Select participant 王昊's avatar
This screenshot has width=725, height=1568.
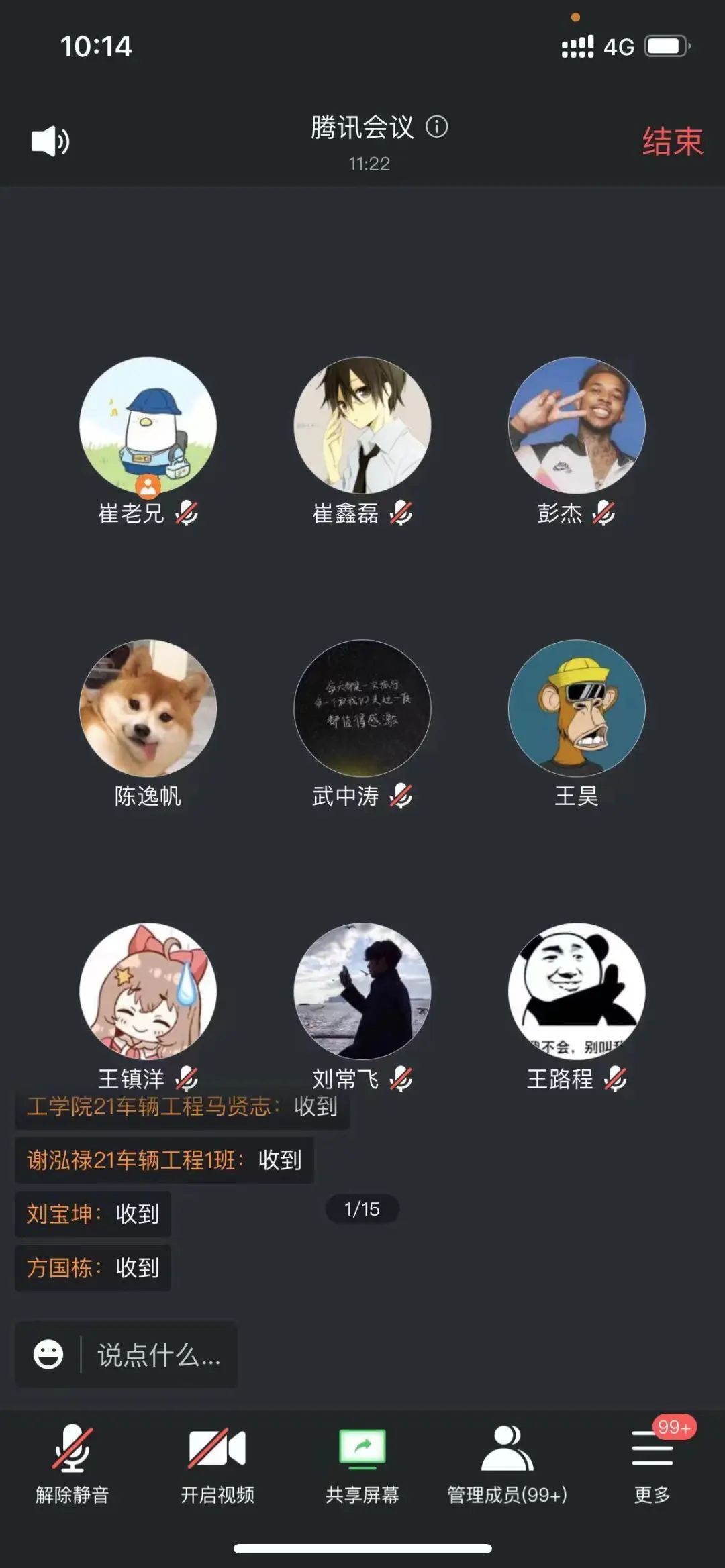[577, 709]
